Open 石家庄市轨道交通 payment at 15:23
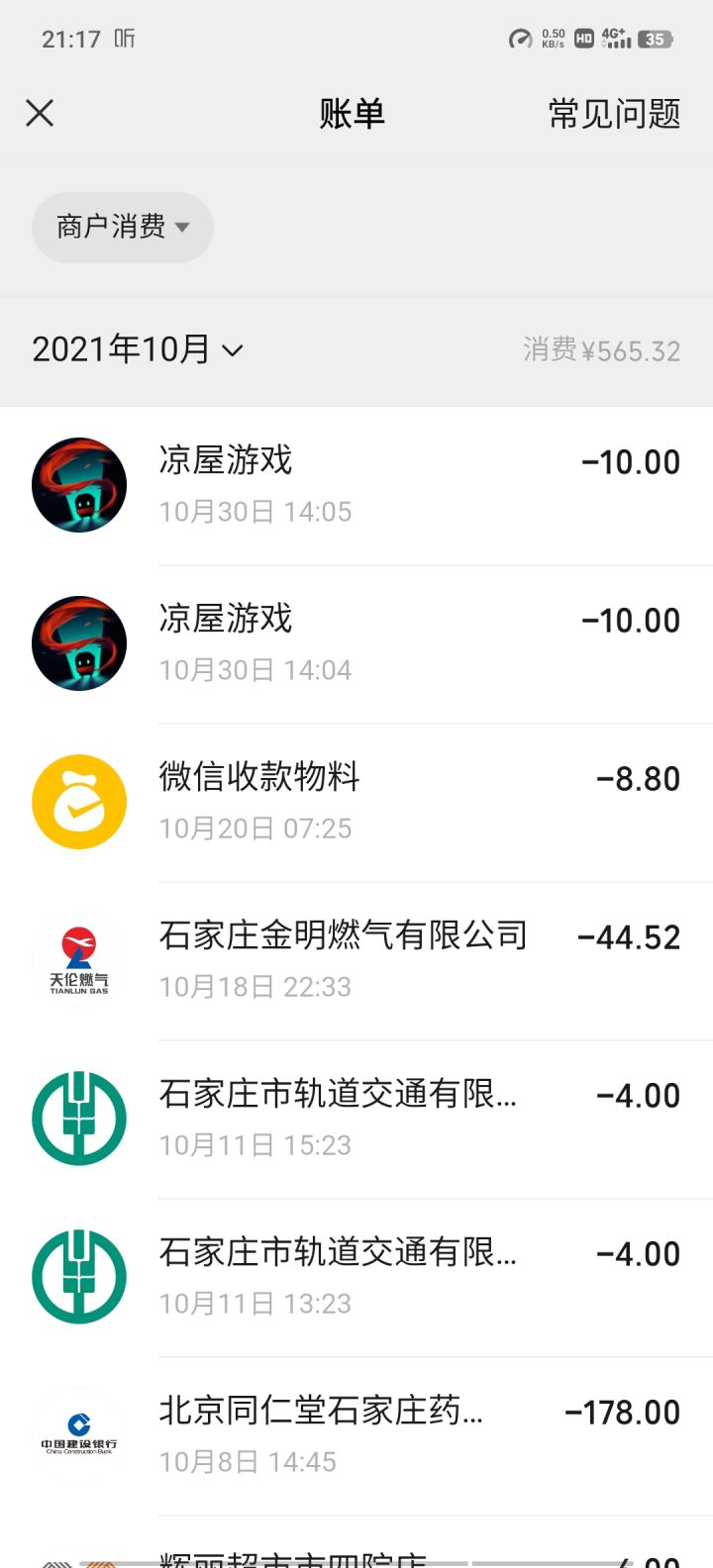713x1568 pixels. pos(356,1119)
